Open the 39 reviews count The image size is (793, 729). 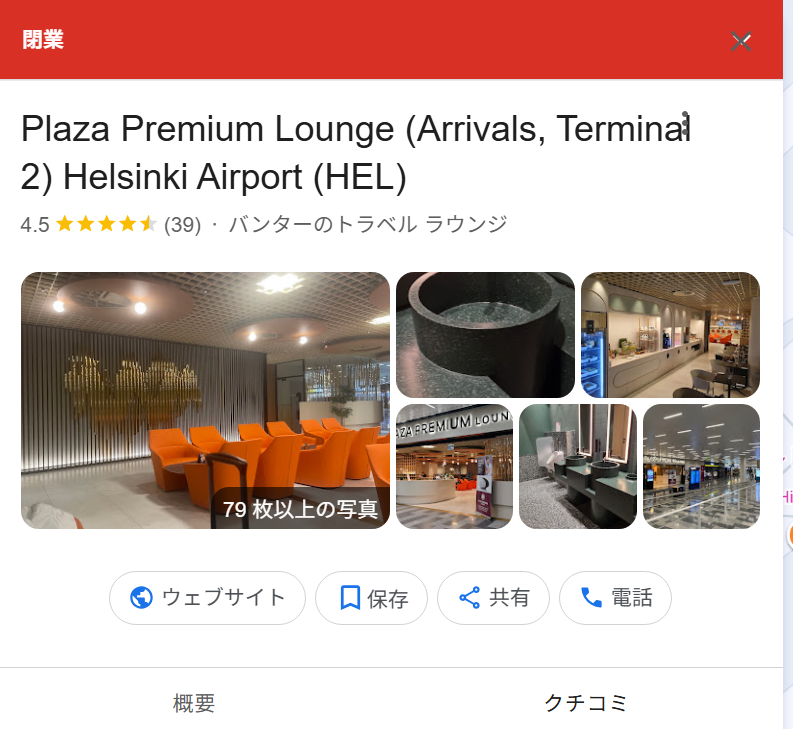[182, 224]
